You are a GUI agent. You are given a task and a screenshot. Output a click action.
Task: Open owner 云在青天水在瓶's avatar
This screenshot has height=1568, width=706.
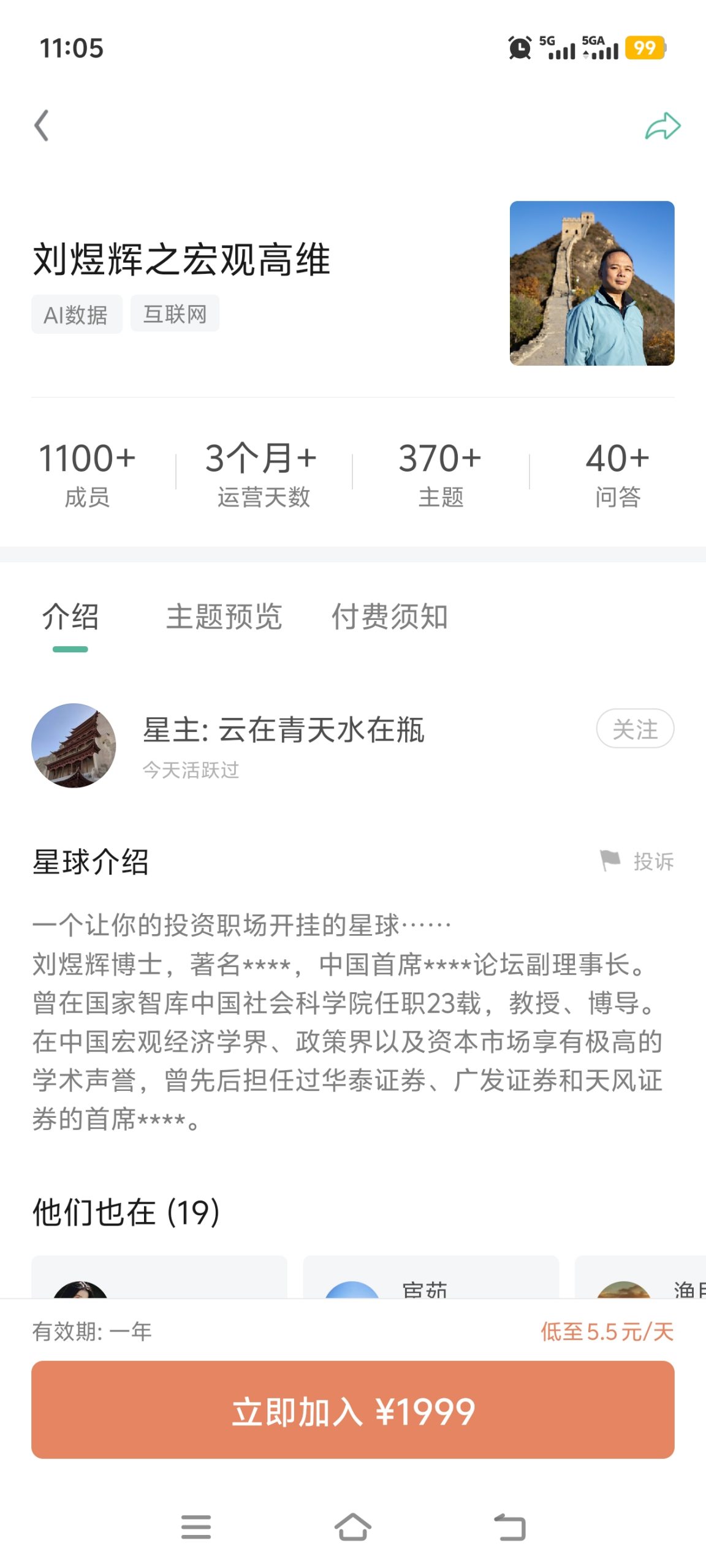tap(74, 745)
